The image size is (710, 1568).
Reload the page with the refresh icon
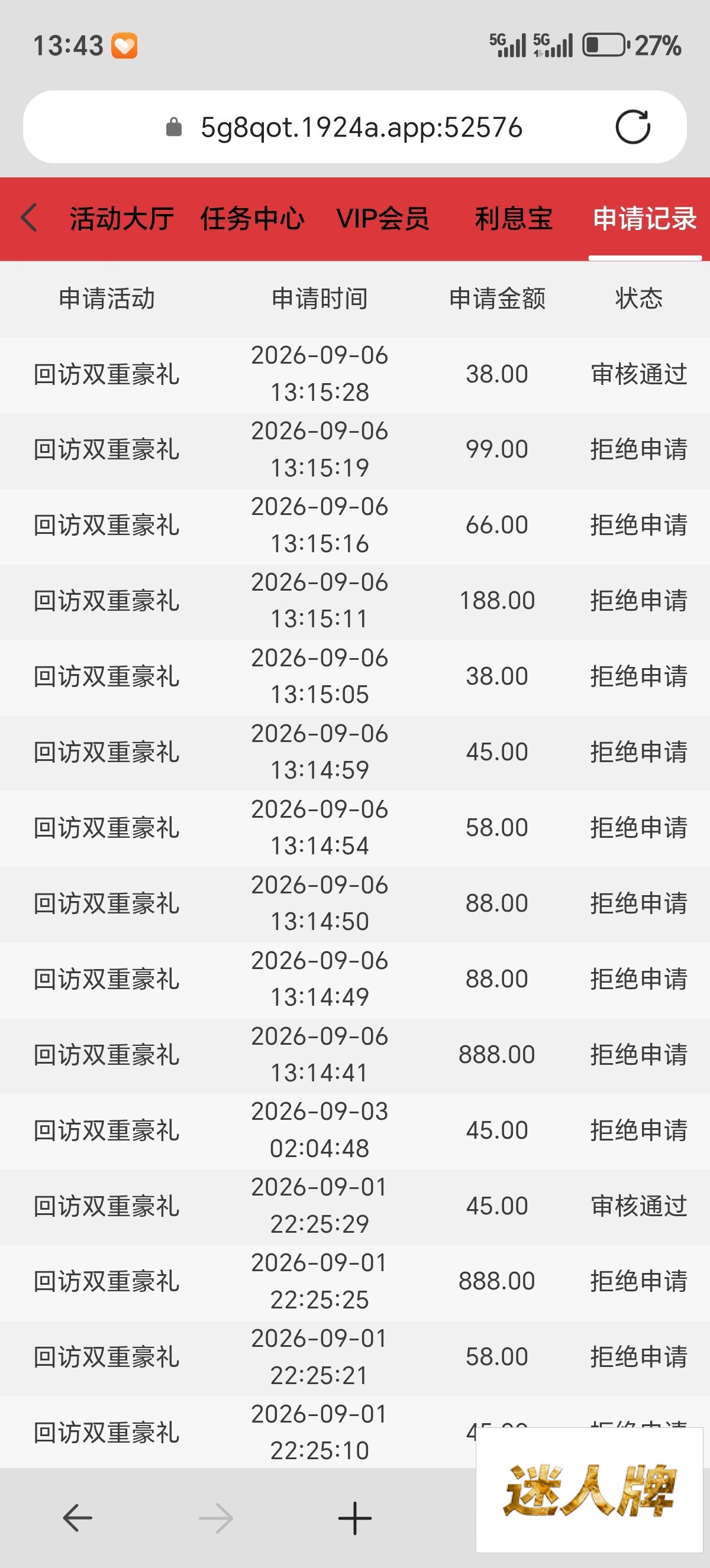coord(632,127)
